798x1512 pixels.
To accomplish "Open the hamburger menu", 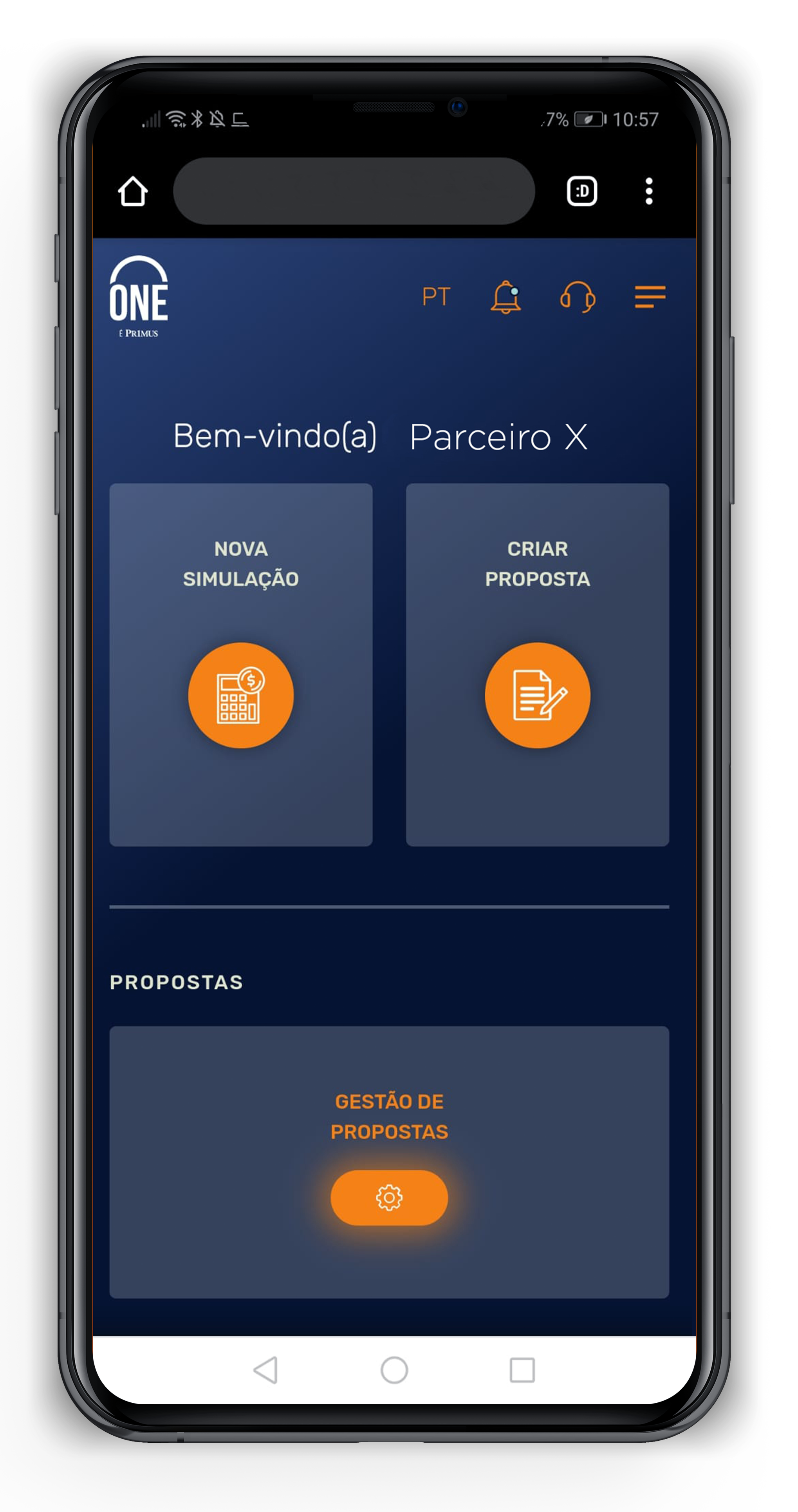I will (650, 297).
